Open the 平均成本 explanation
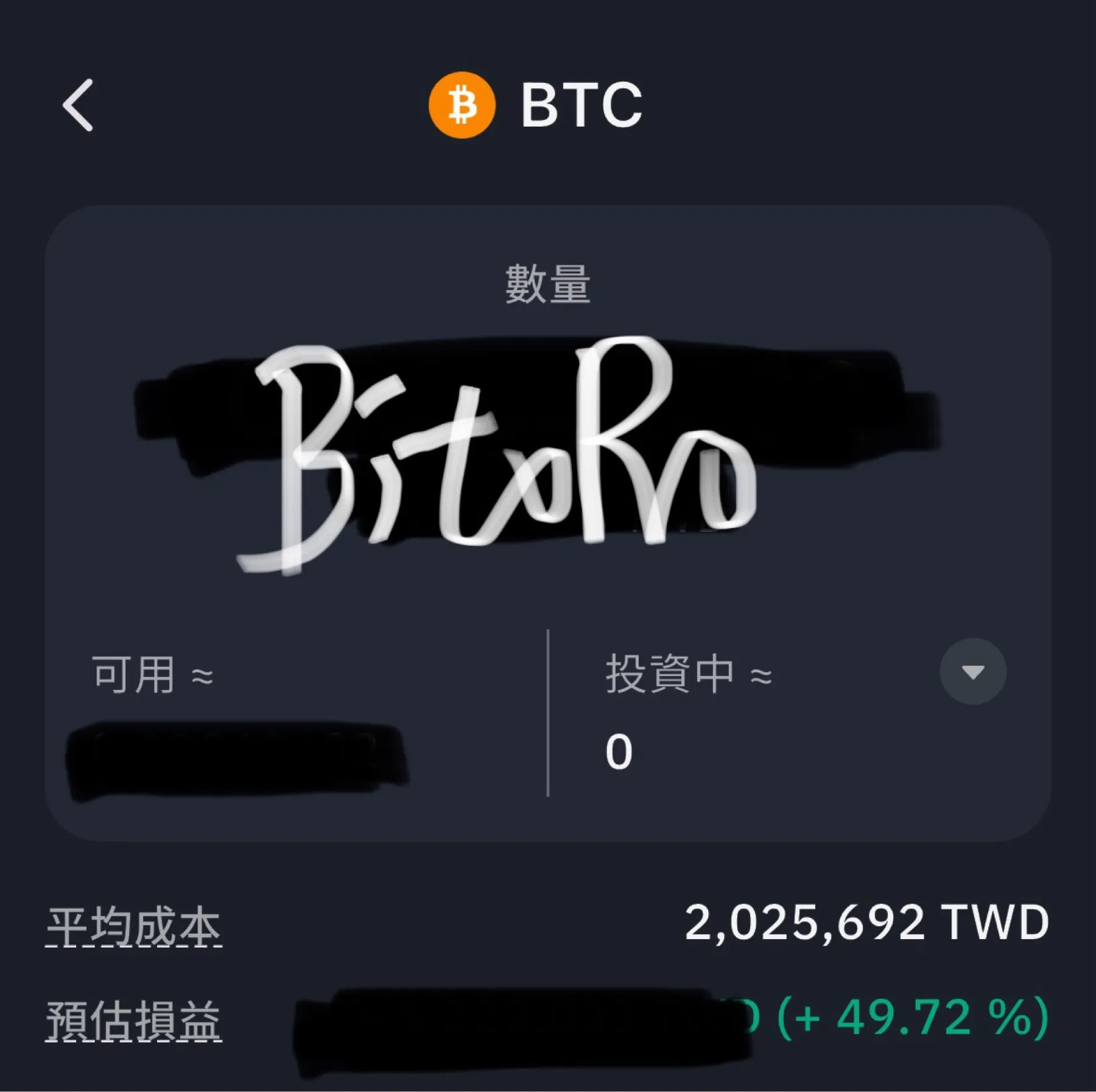This screenshot has width=1096, height=1092. (134, 926)
